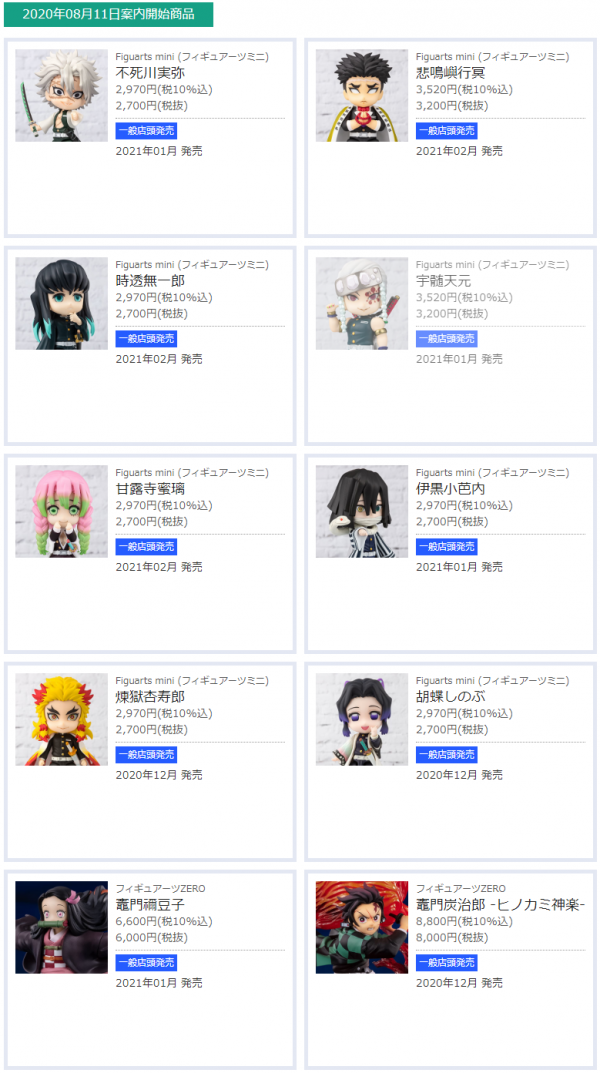Viewport: 600px width, 1073px height.
Task: Open the 甘露寺蜜璃 product card
Action: pos(150,489)
